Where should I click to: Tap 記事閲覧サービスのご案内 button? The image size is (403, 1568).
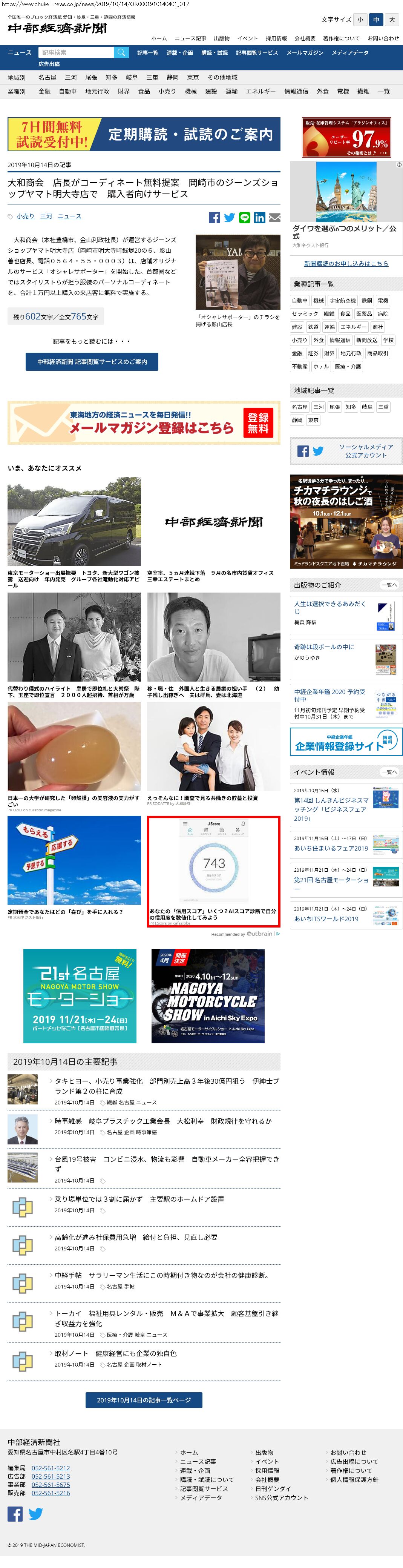pos(92,362)
